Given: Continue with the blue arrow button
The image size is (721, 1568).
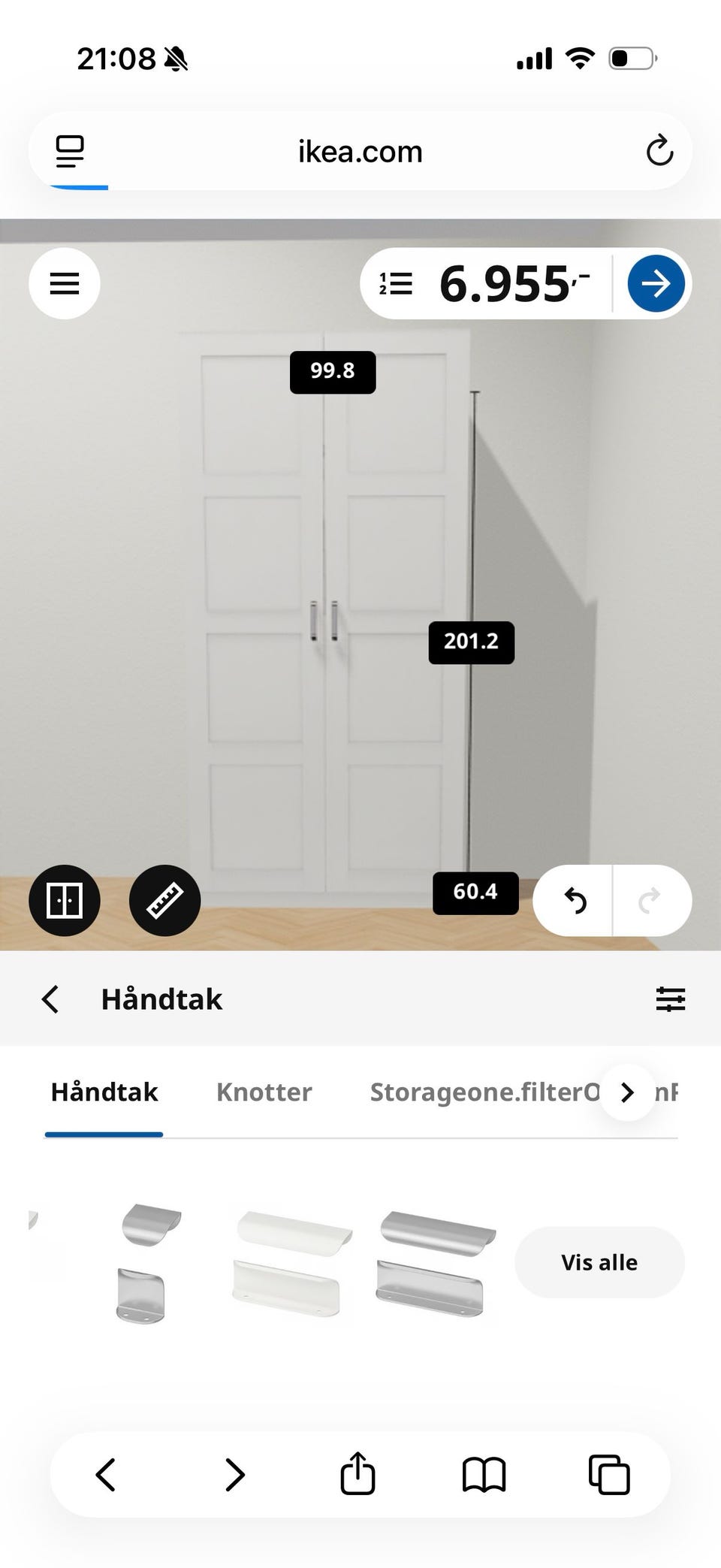Looking at the screenshot, I should click(x=656, y=284).
